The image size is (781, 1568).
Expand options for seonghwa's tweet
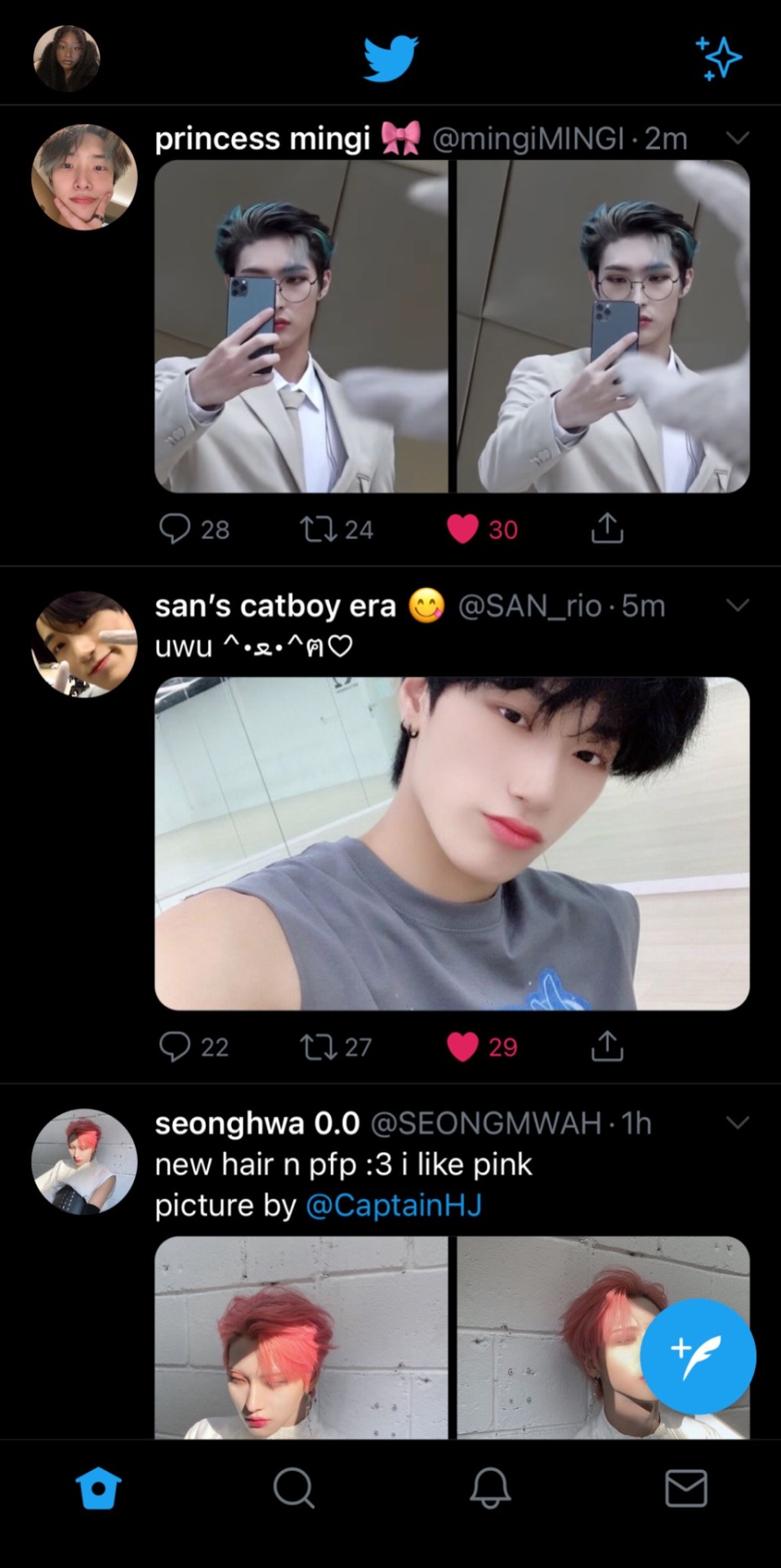737,1123
